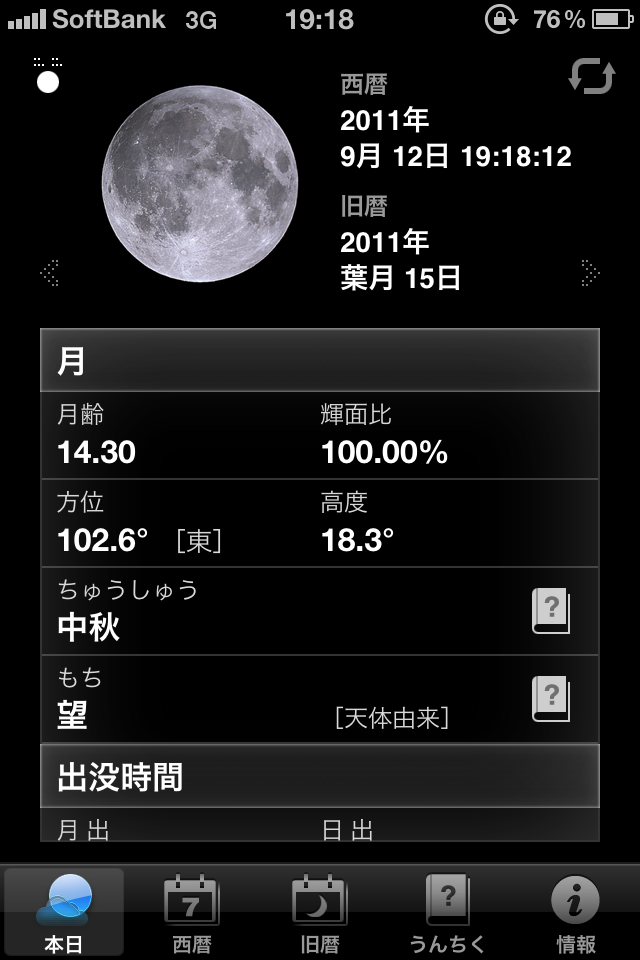Tap the refresh icon beside the date
Screen dimensions: 640x960
click(591, 77)
